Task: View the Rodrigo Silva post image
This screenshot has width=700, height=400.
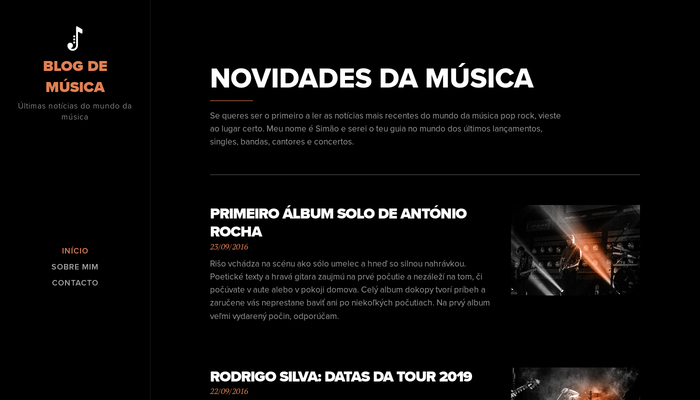Action: (x=575, y=385)
